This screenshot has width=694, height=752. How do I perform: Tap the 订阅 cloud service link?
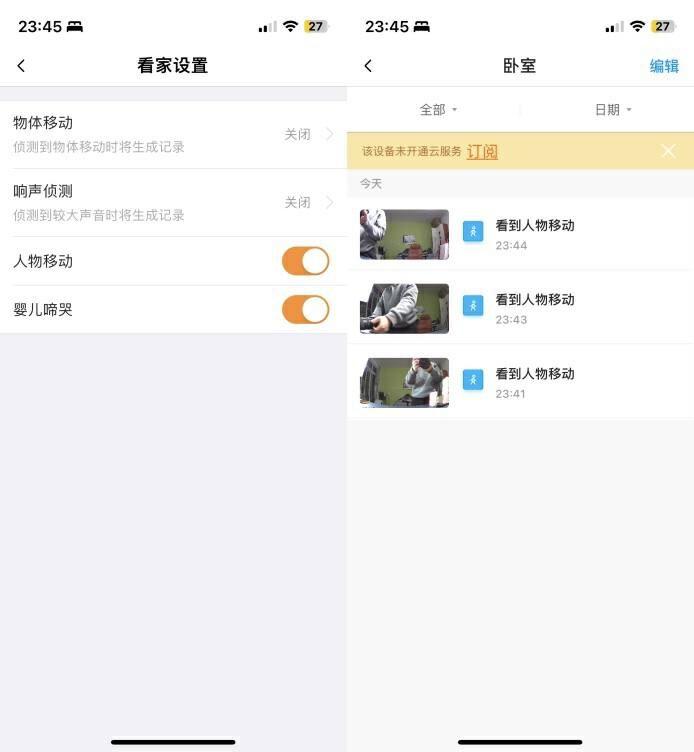click(482, 151)
